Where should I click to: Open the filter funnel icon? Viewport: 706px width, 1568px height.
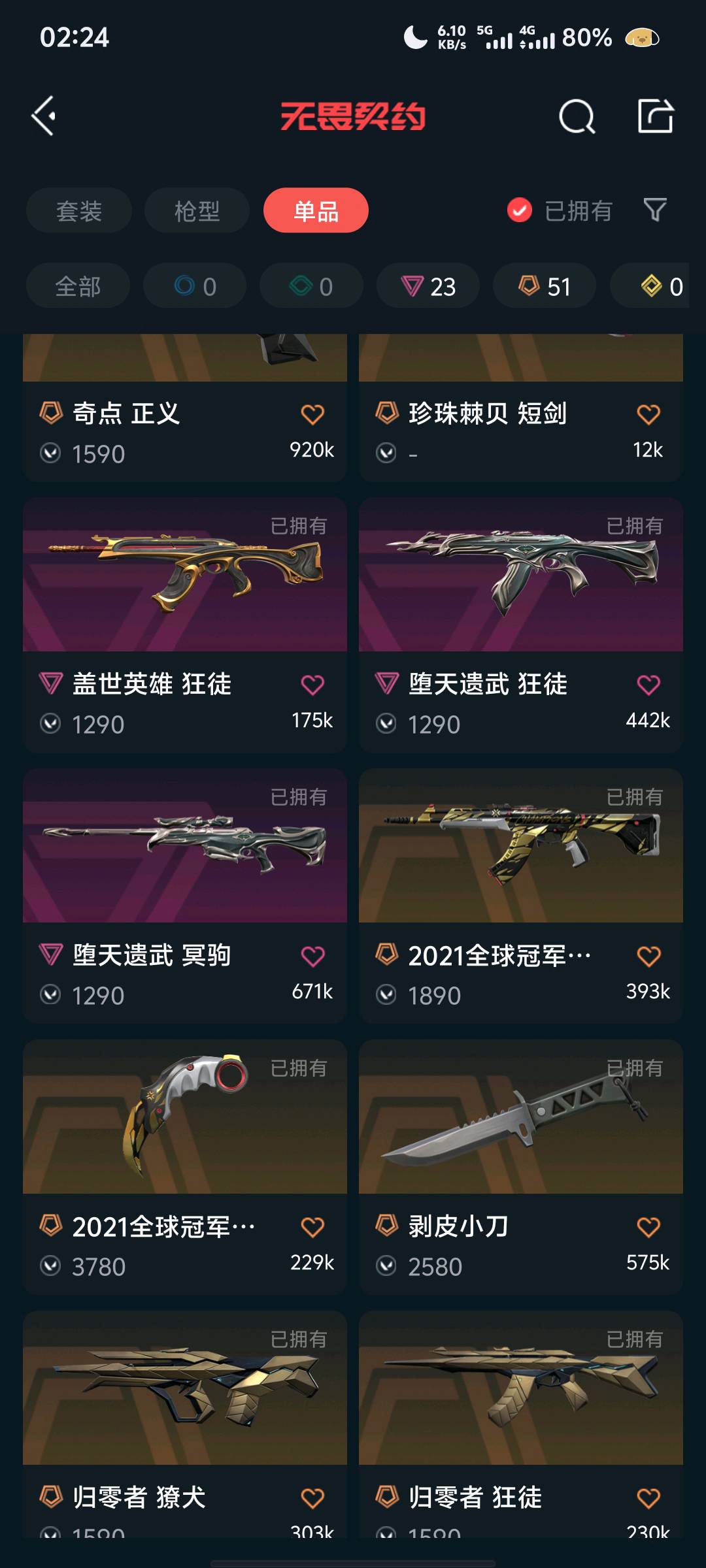tap(655, 210)
